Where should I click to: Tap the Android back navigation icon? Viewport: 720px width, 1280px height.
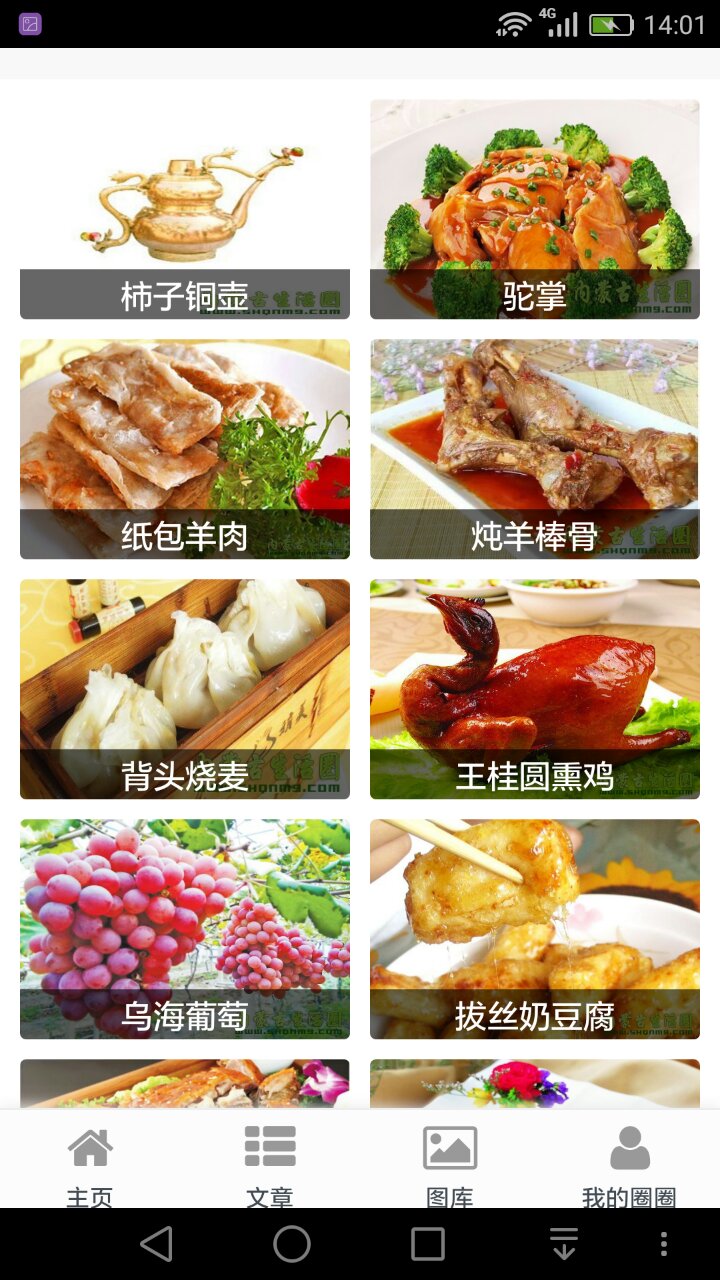click(156, 1243)
